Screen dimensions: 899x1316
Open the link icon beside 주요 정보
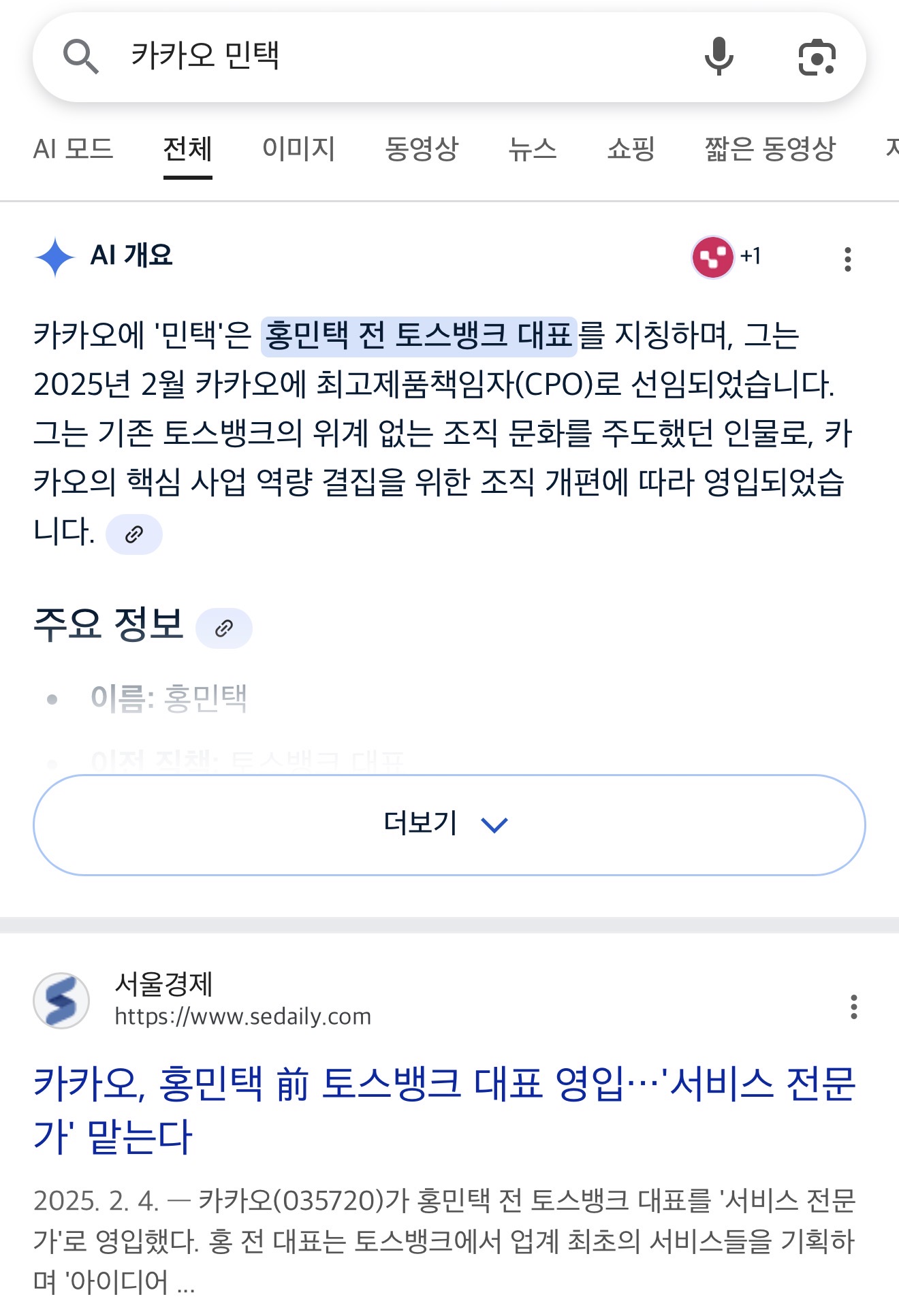[224, 628]
